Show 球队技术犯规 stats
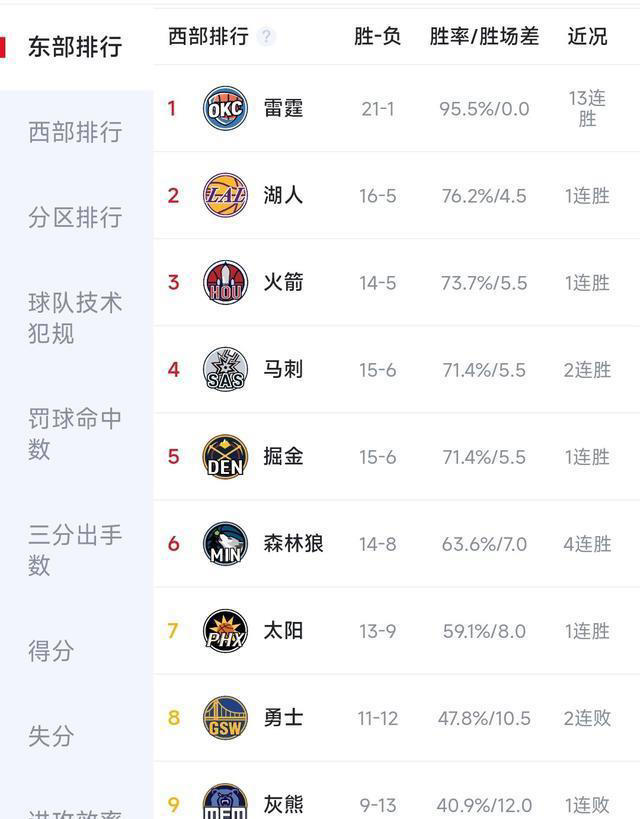 75,317
